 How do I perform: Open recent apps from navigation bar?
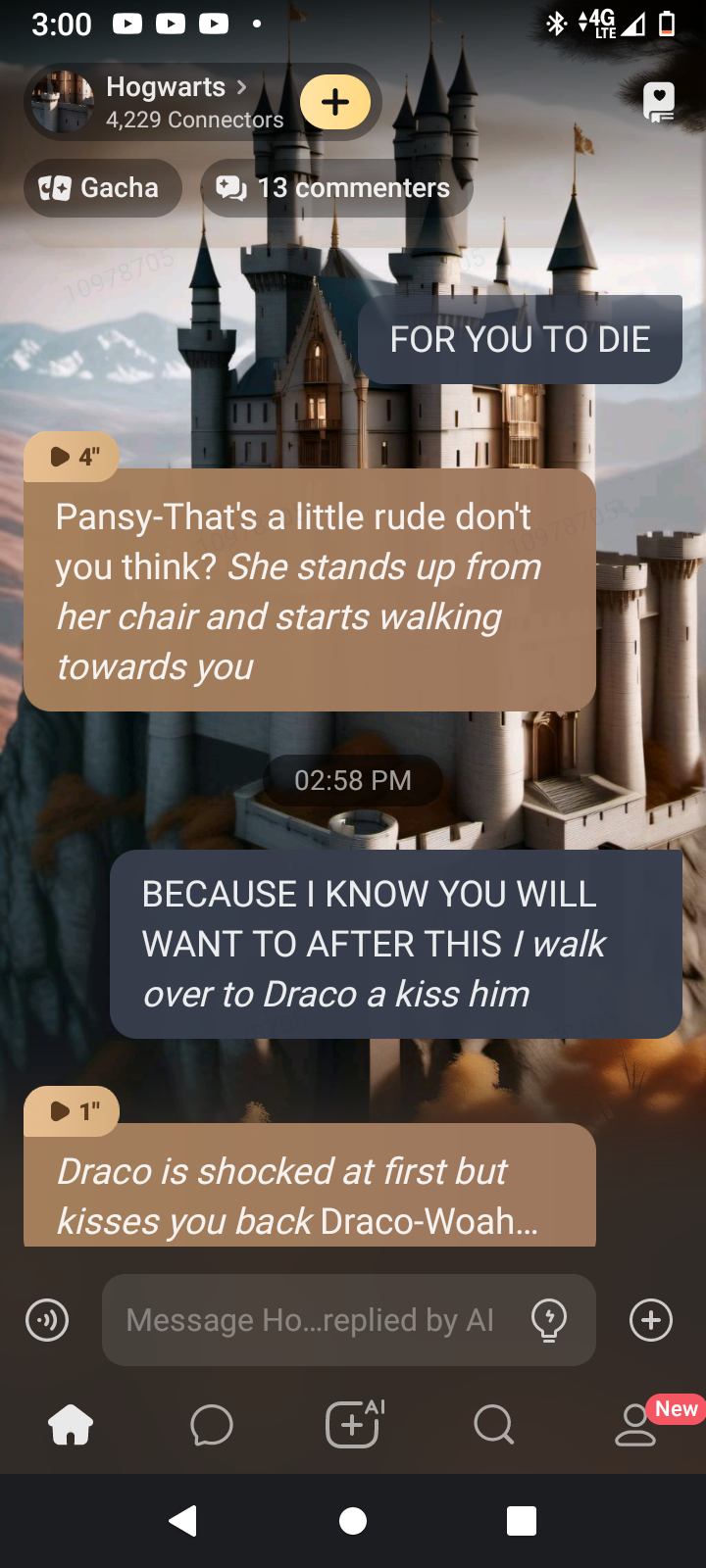coord(522,1521)
